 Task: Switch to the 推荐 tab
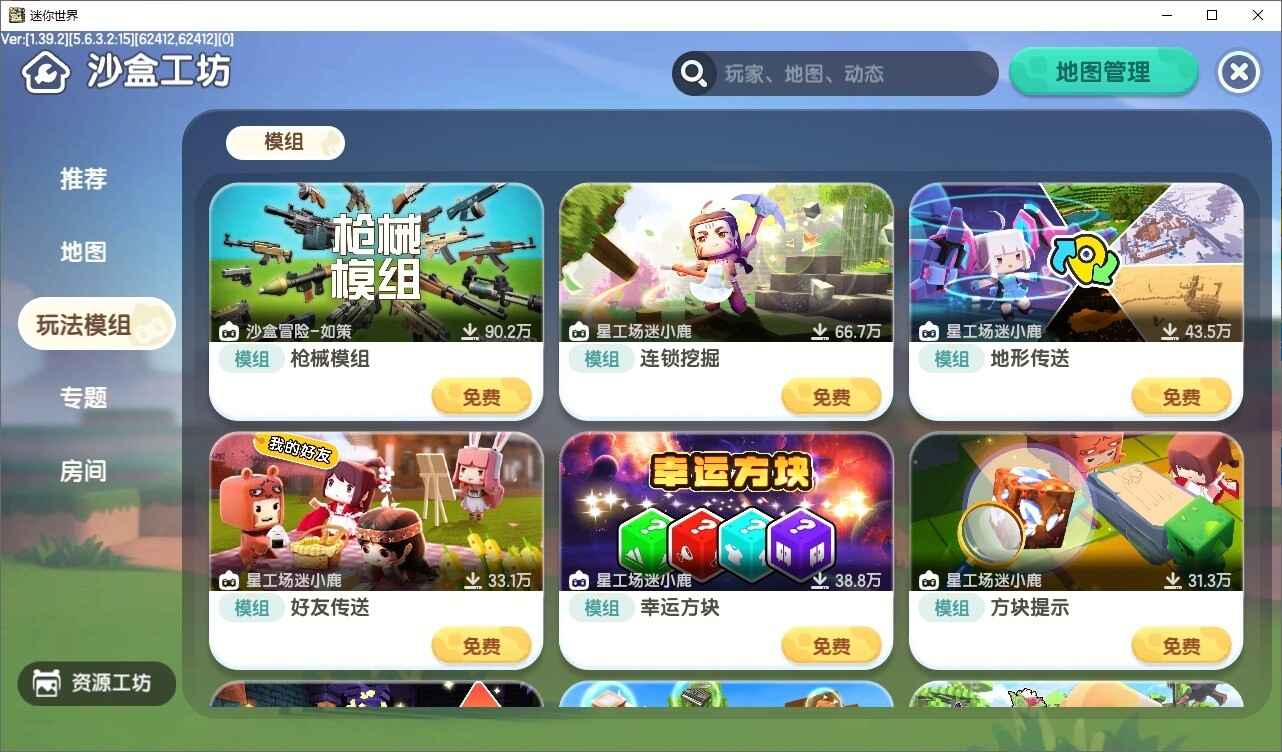[x=83, y=179]
